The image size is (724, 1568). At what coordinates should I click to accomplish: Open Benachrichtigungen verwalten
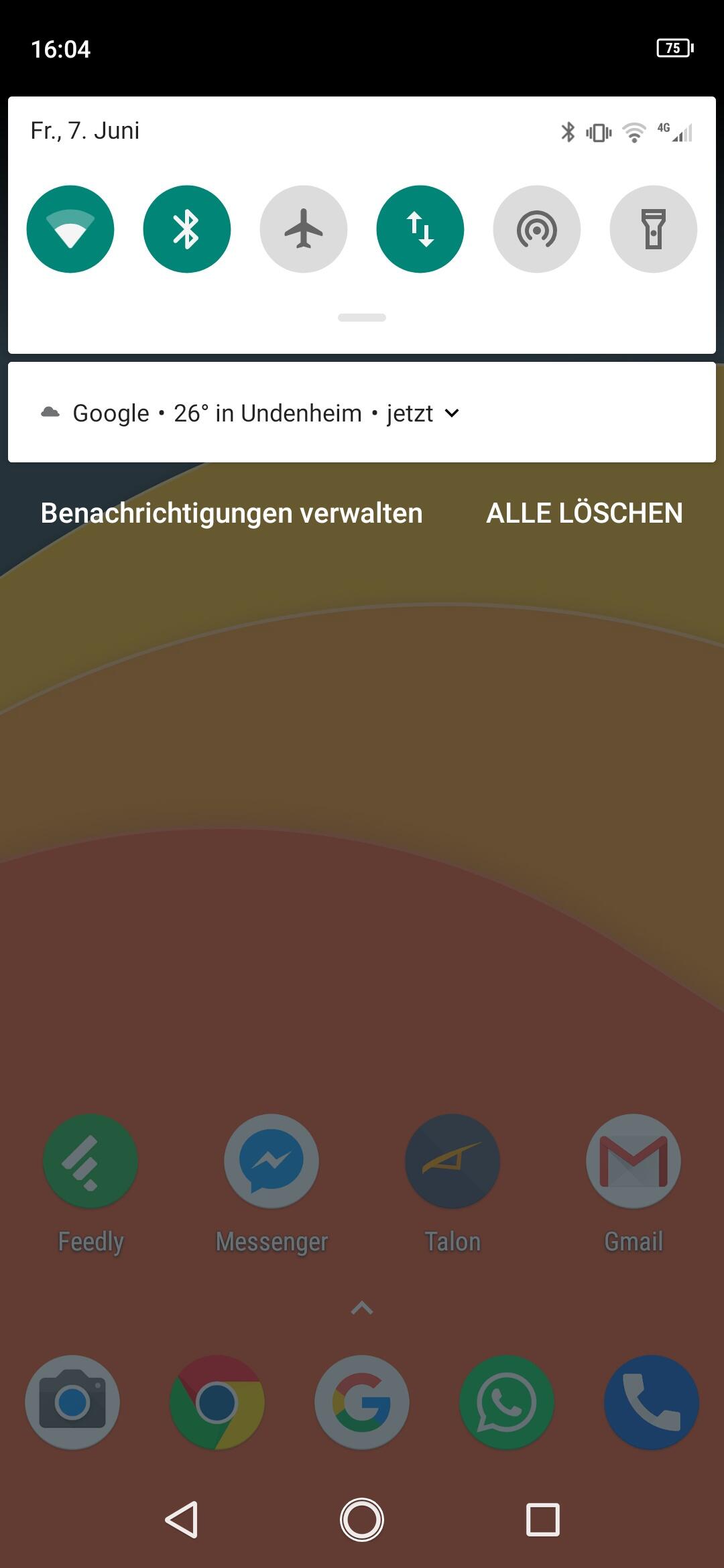[231, 513]
